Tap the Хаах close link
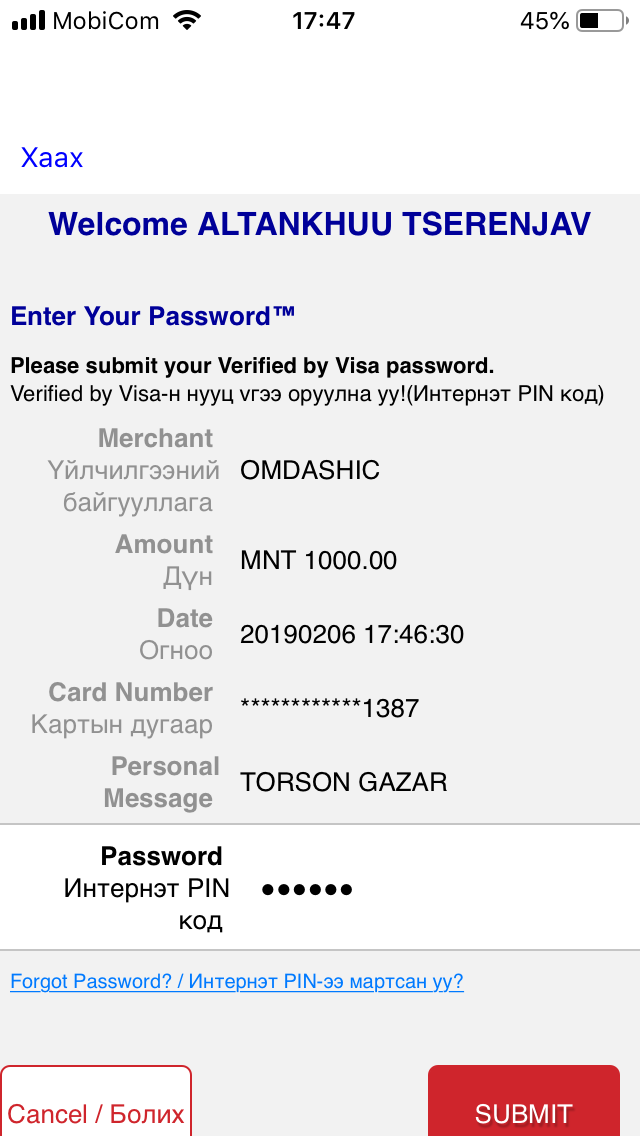The width and height of the screenshot is (640, 1136). [x=52, y=158]
